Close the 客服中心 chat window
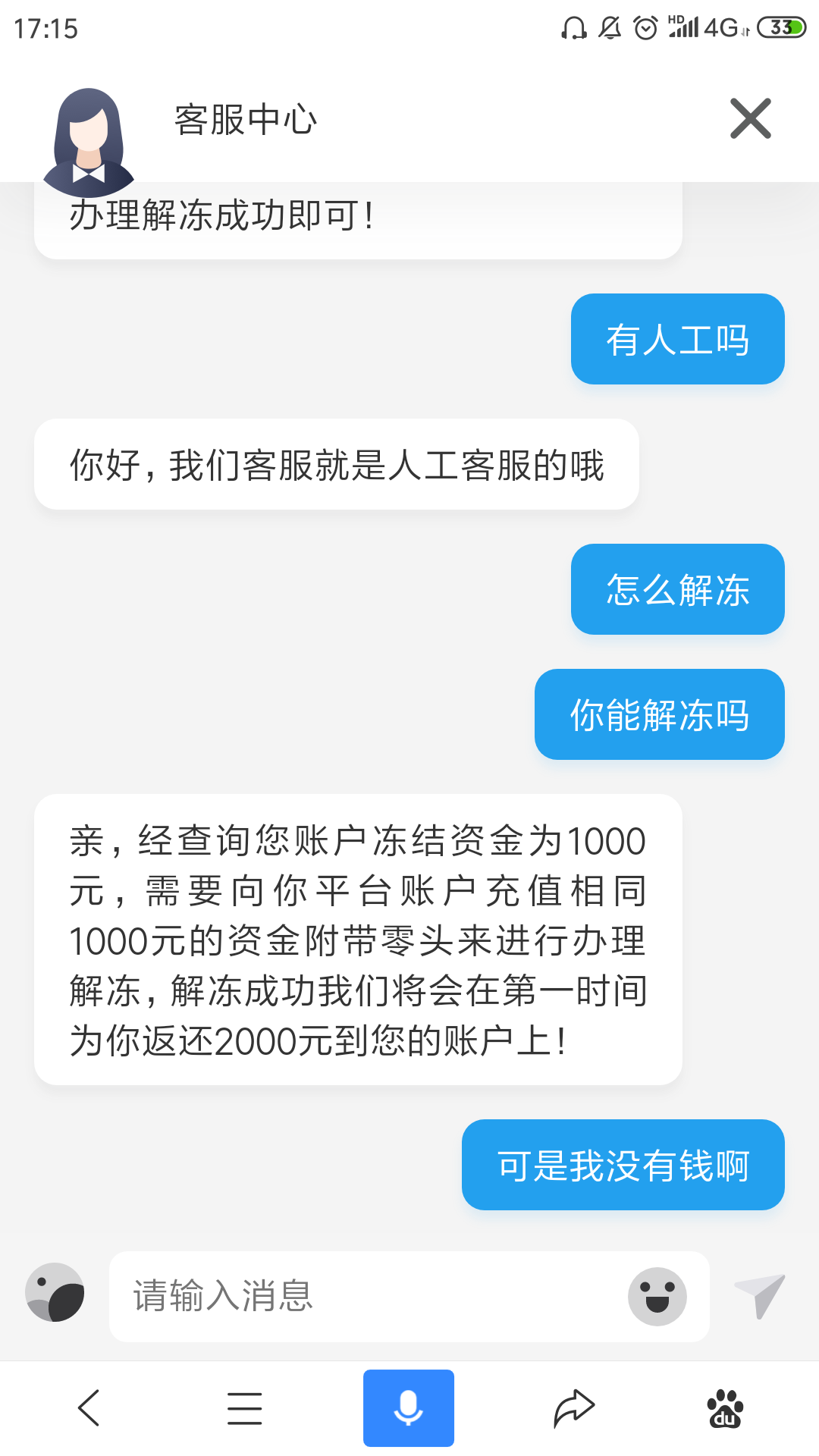 [x=750, y=118]
